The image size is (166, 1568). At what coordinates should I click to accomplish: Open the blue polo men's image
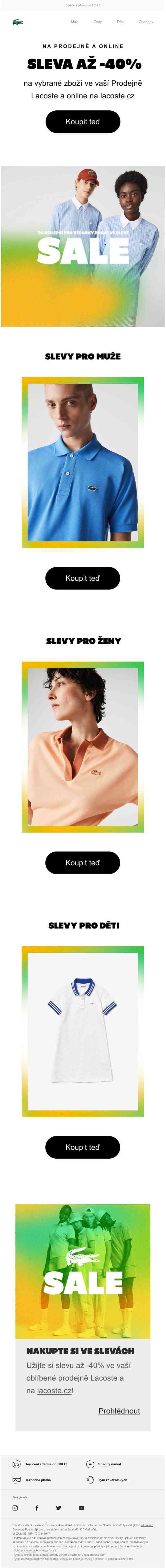(x=83, y=463)
